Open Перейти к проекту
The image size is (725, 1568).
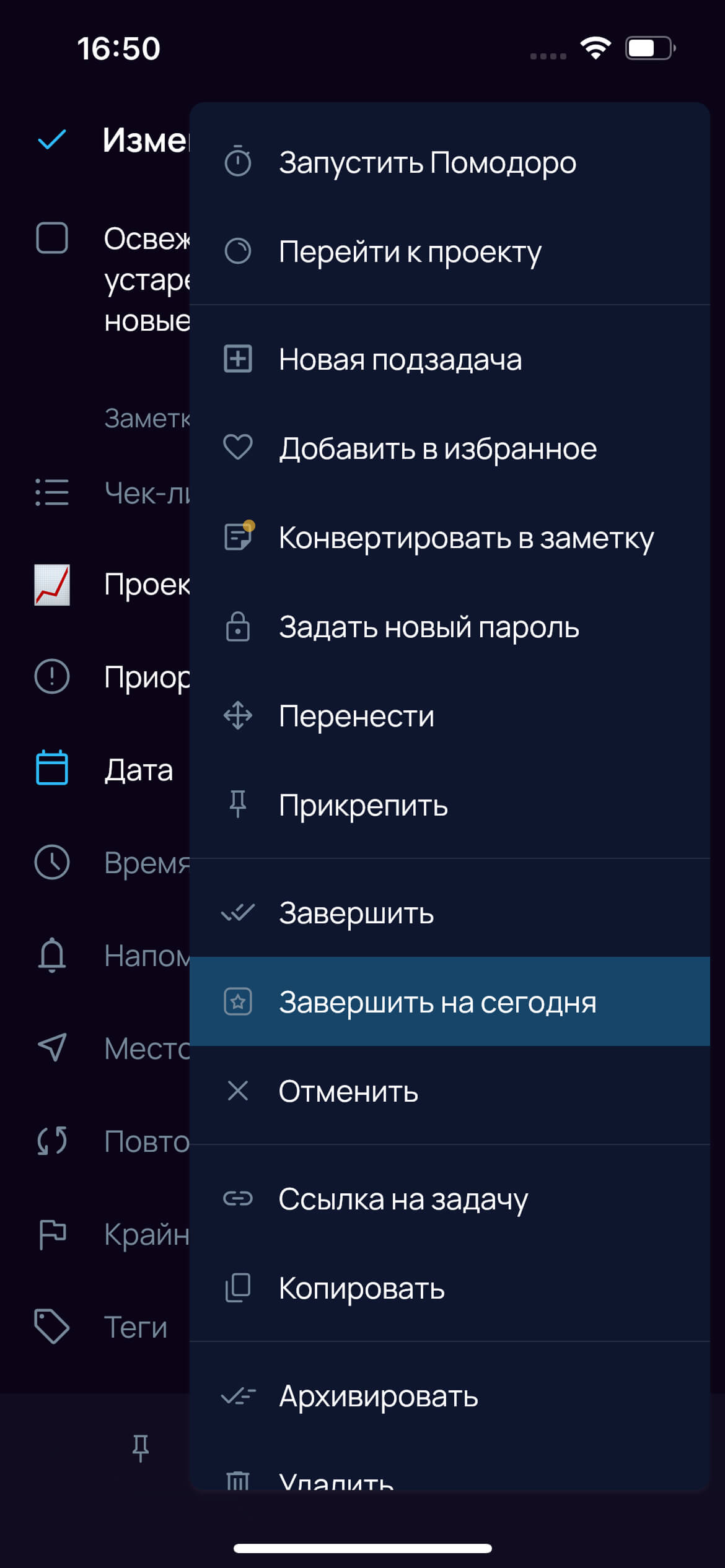tap(450, 252)
